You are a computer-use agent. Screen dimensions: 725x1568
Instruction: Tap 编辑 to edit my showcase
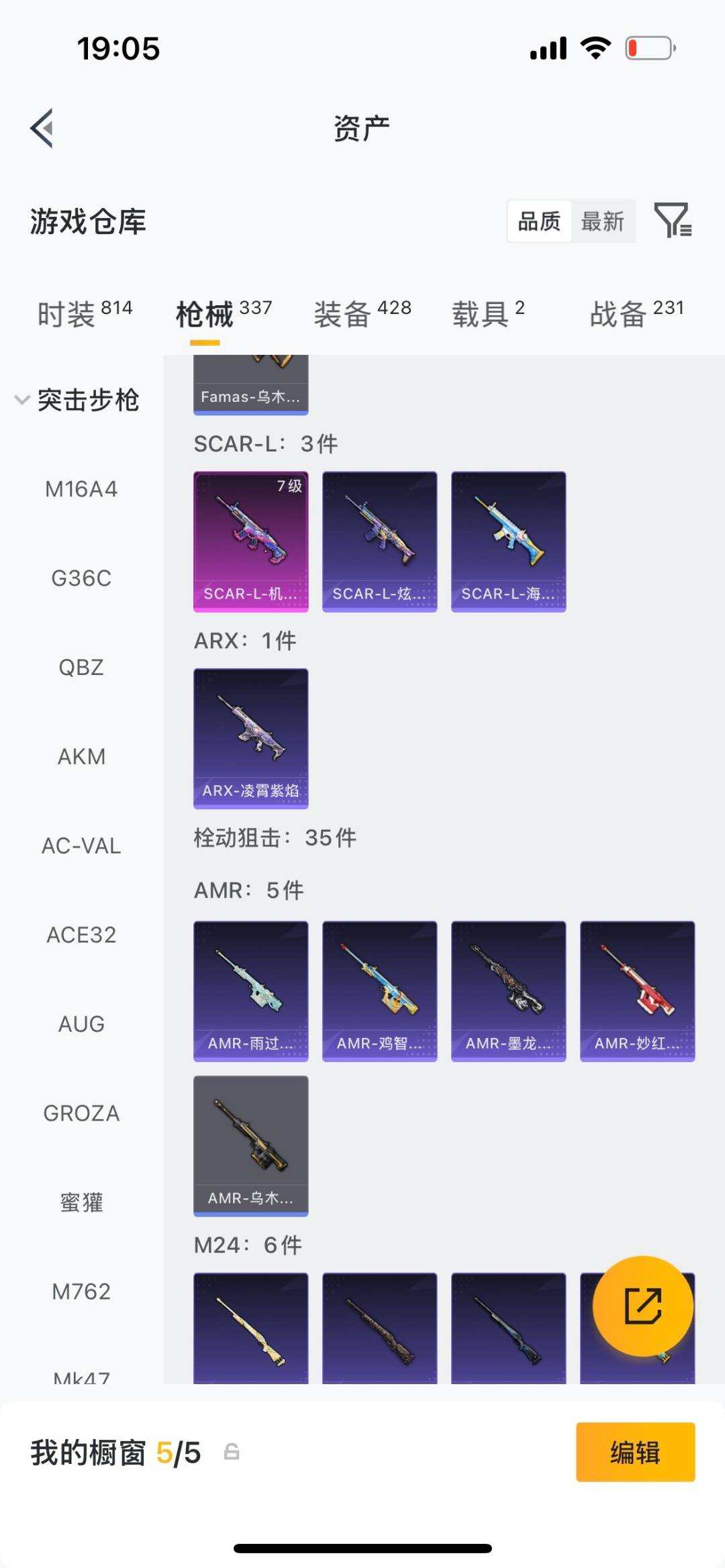(x=635, y=1452)
